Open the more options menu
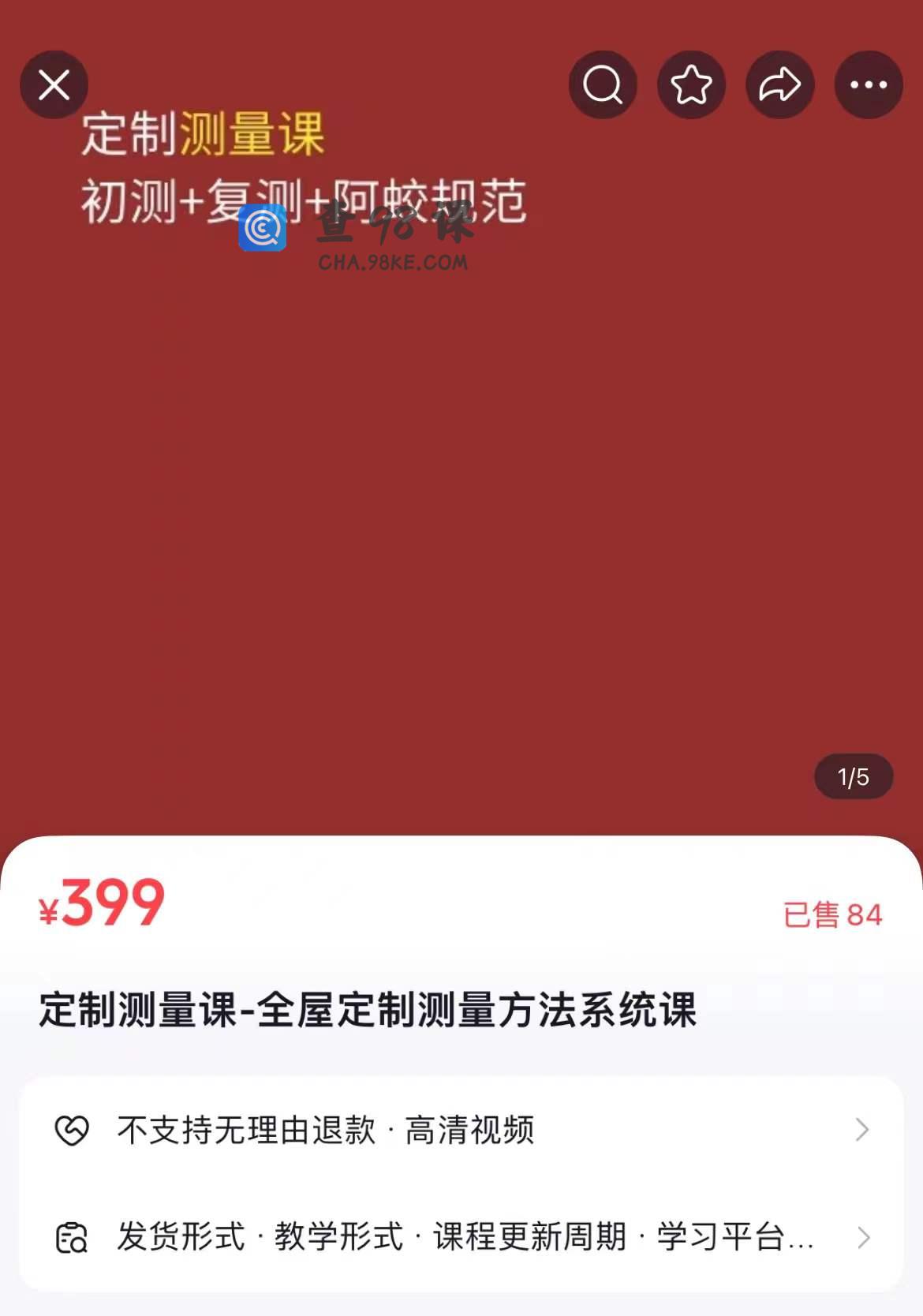 [x=869, y=84]
